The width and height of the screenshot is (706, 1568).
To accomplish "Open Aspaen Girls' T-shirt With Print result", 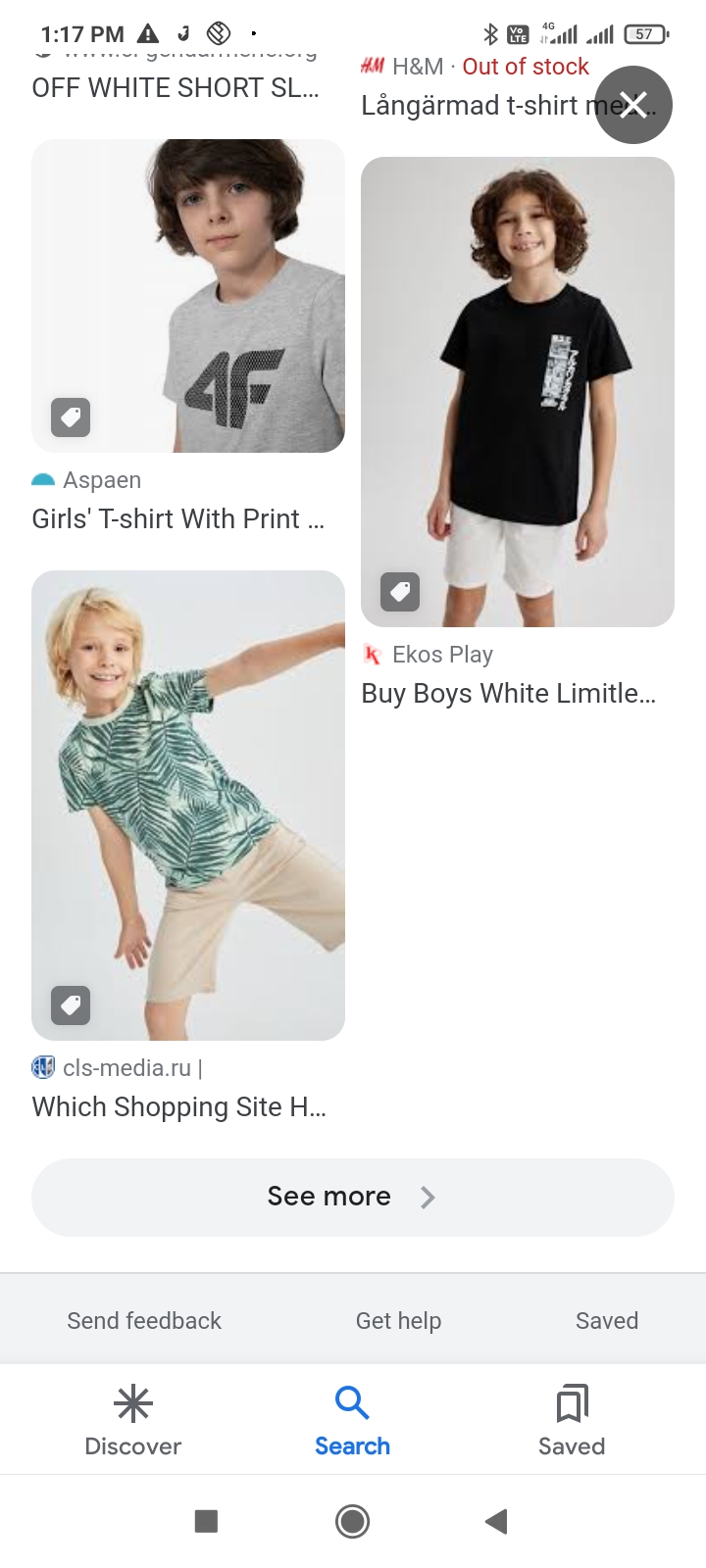I will [188, 296].
